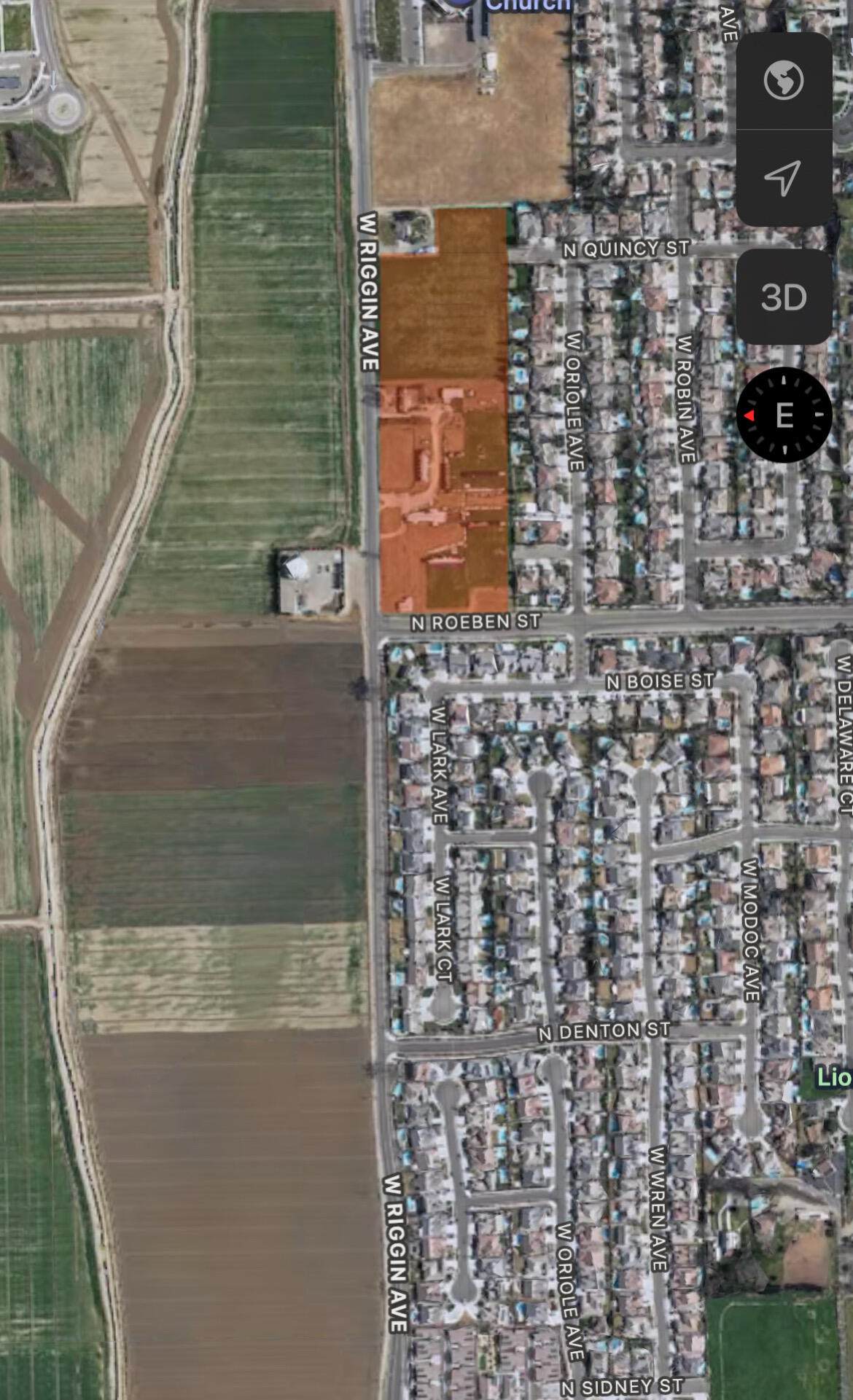The height and width of the screenshot is (1400, 853).
Task: Center map on current location arrow
Action: tap(784, 177)
